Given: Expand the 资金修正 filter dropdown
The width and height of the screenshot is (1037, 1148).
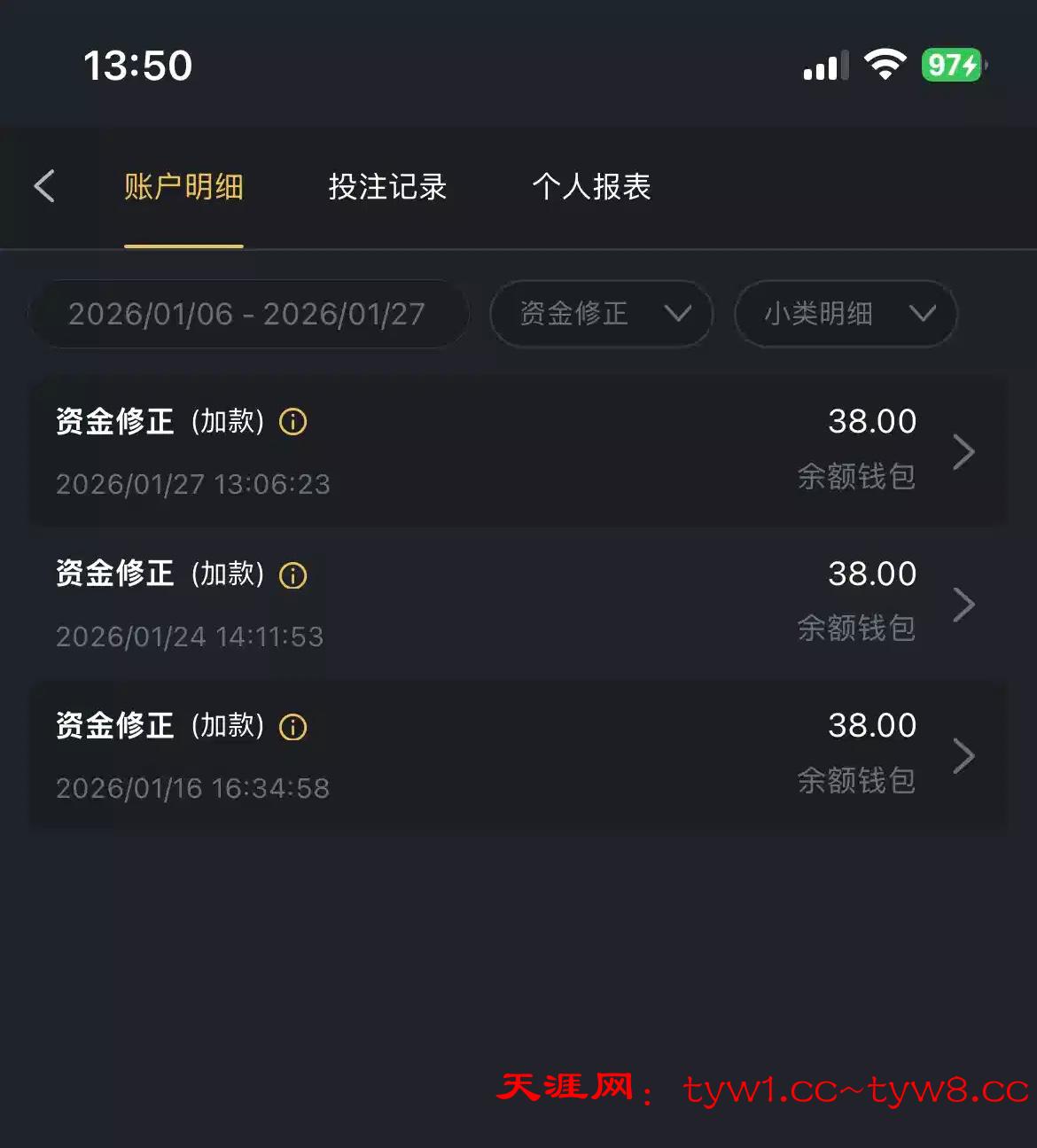Looking at the screenshot, I should tap(601, 314).
